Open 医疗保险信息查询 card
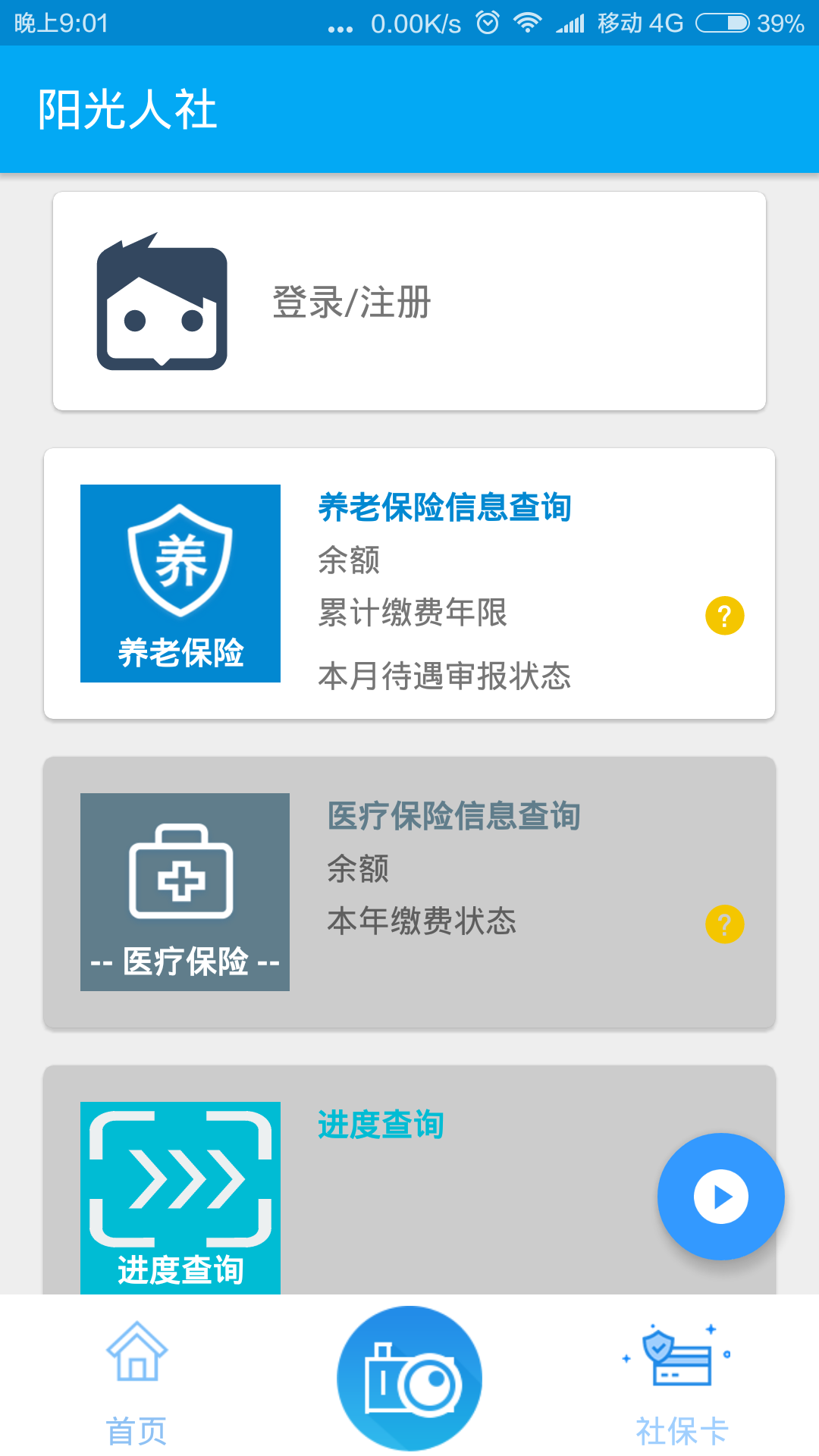Screen dimensions: 819x1456 point(453,816)
